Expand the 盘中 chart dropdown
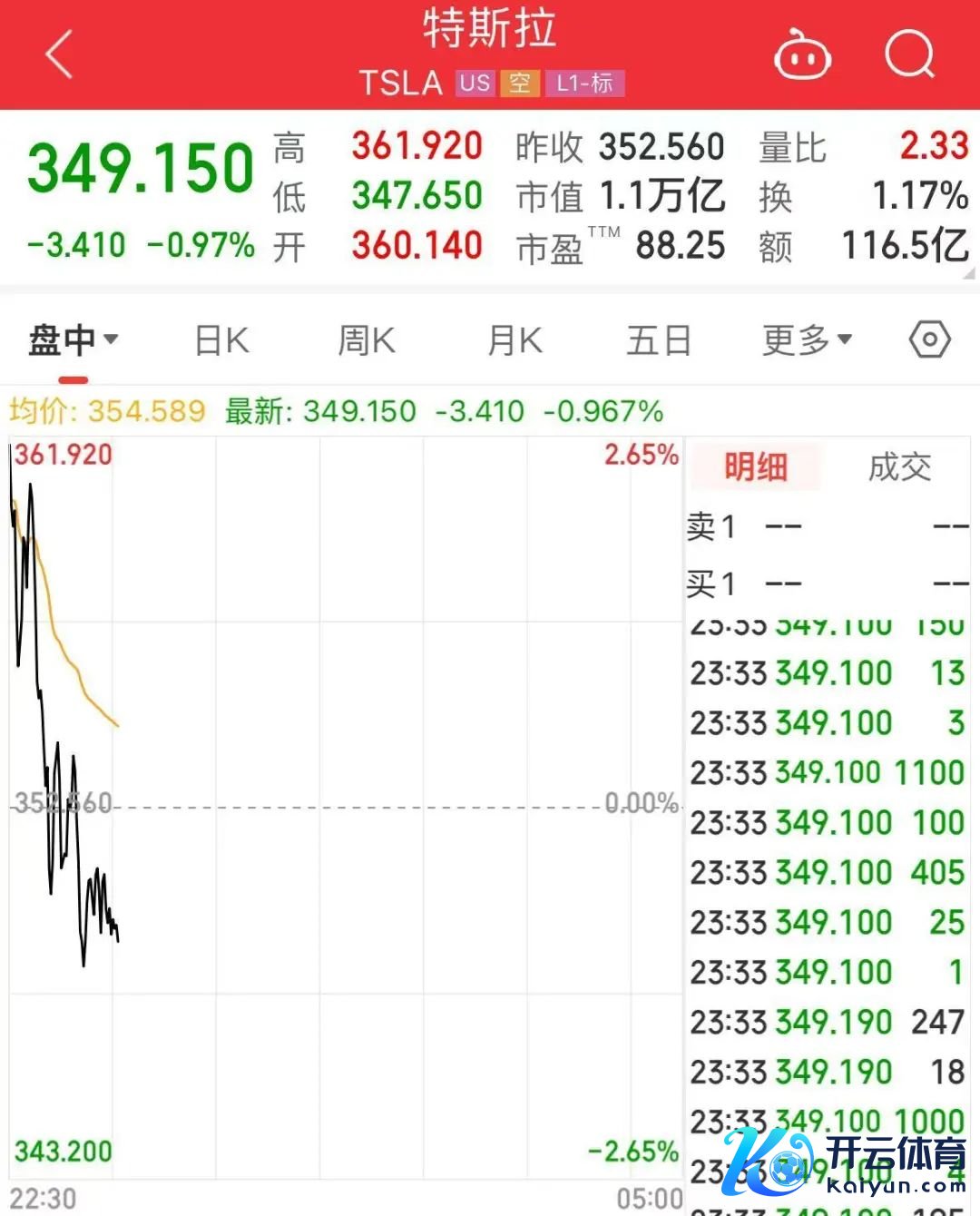This screenshot has width=980, height=1216. (x=73, y=340)
